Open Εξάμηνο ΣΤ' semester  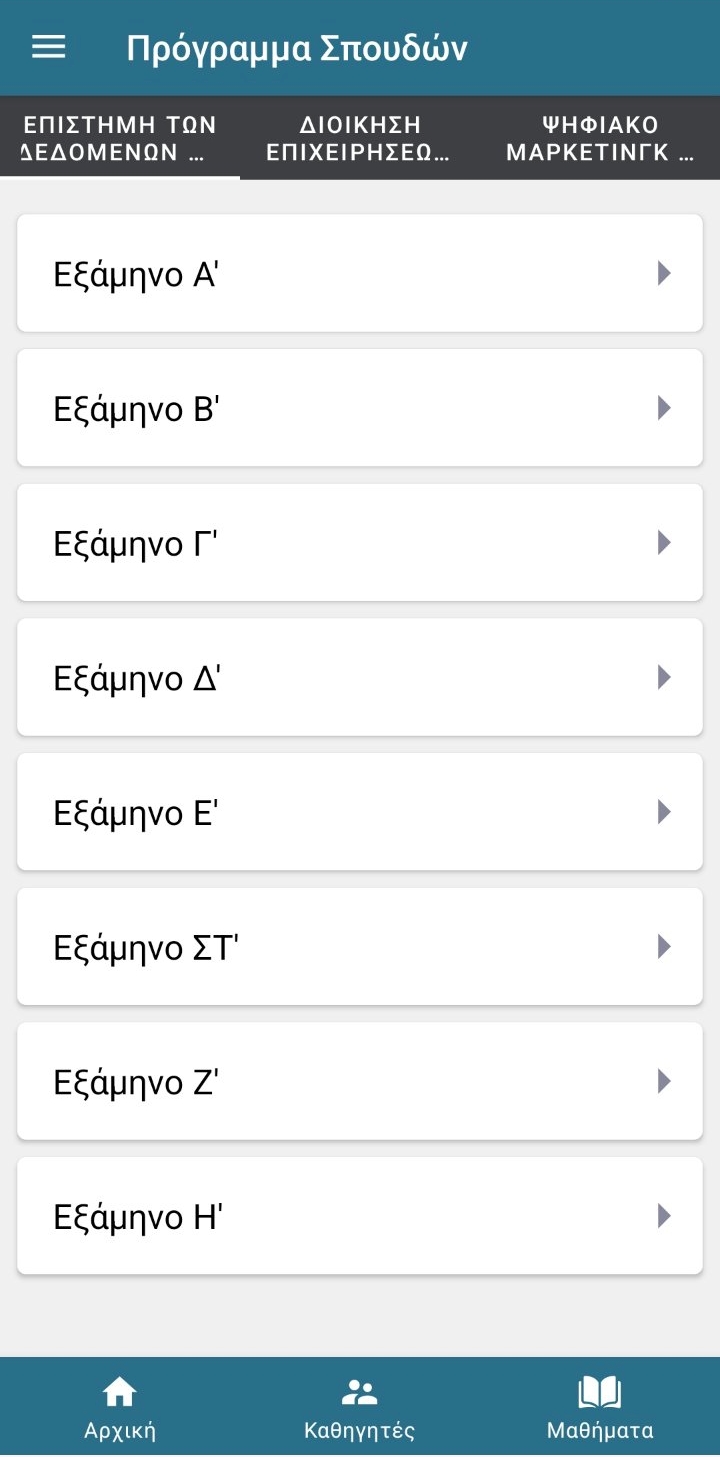click(360, 947)
